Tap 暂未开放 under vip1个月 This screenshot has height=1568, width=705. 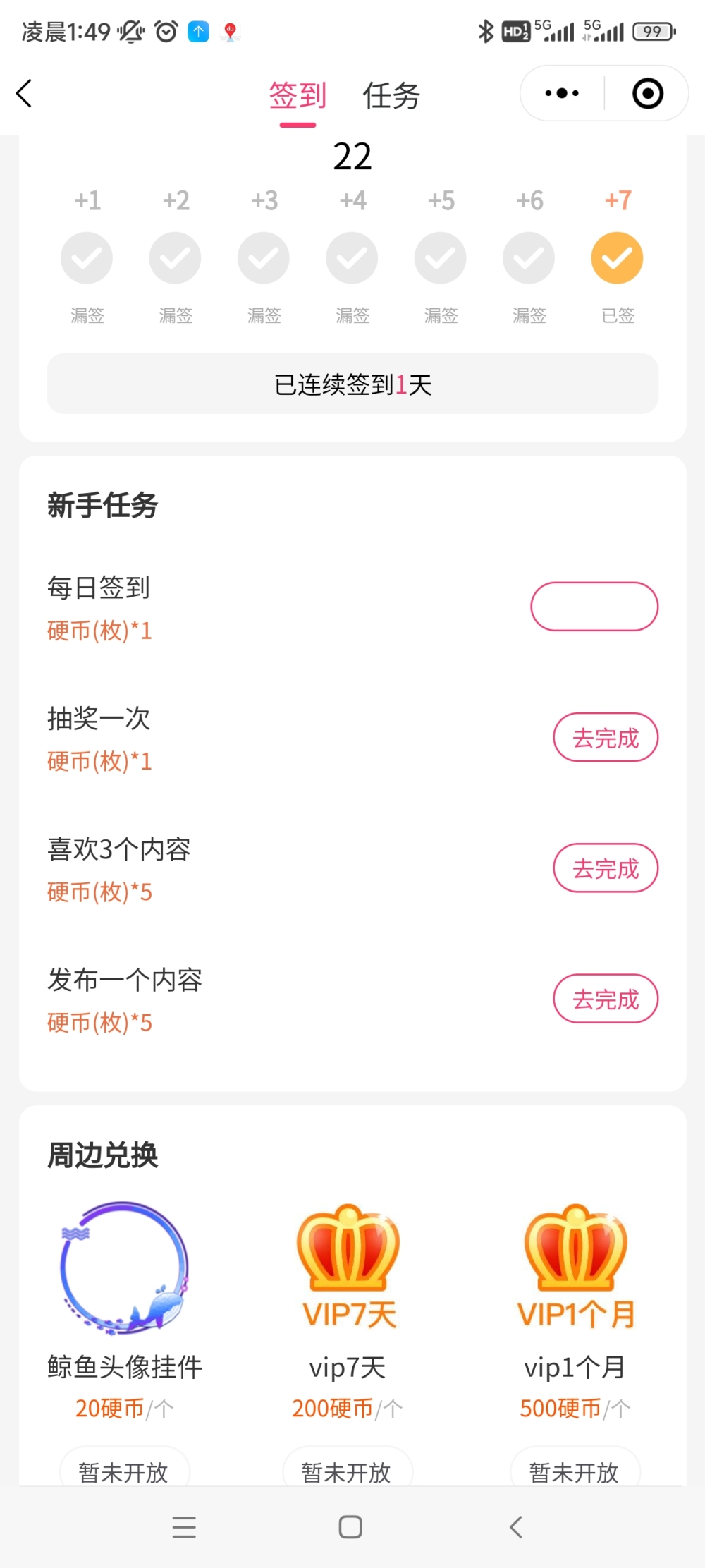pyautogui.click(x=575, y=1470)
